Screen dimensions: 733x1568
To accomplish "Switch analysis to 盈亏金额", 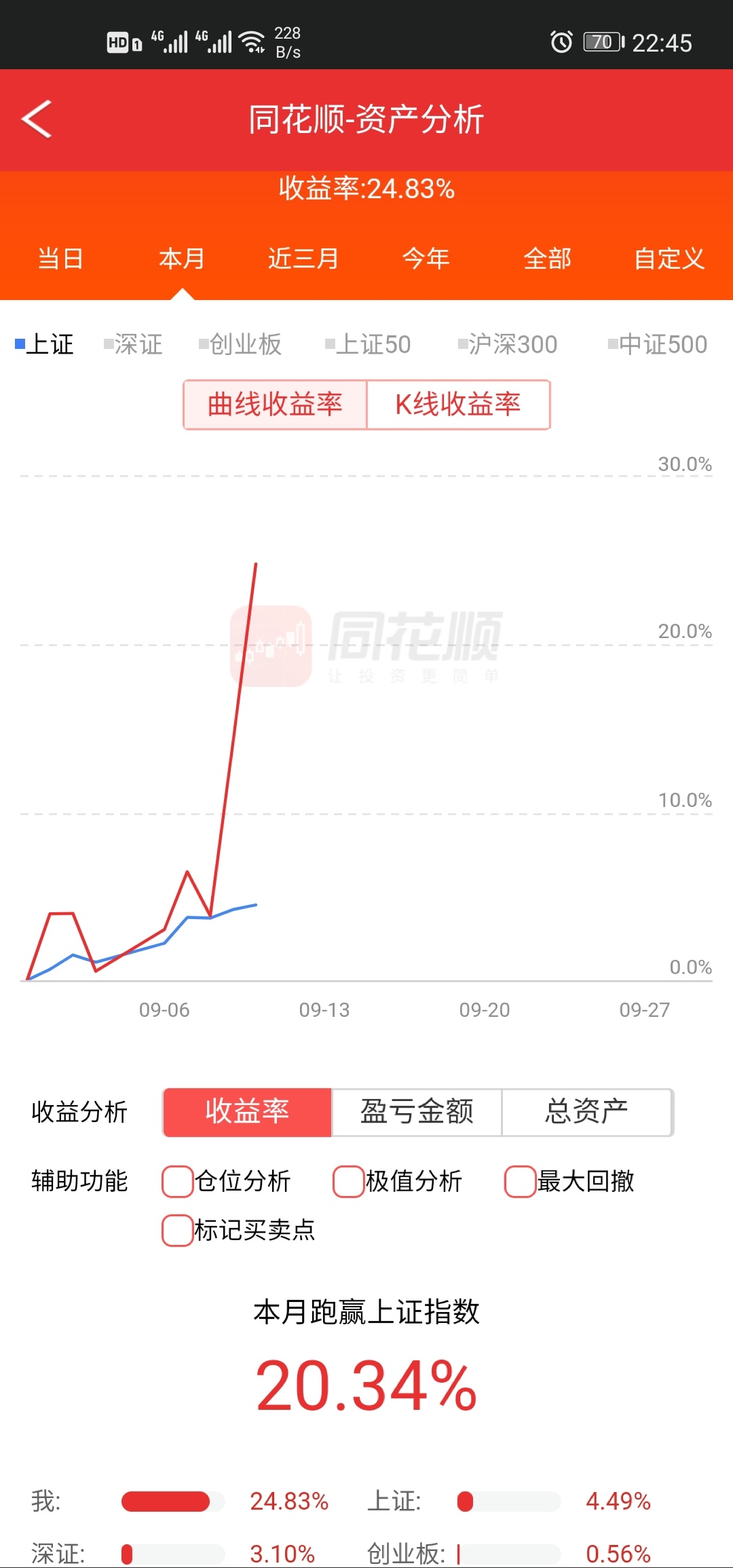I will tap(417, 1112).
